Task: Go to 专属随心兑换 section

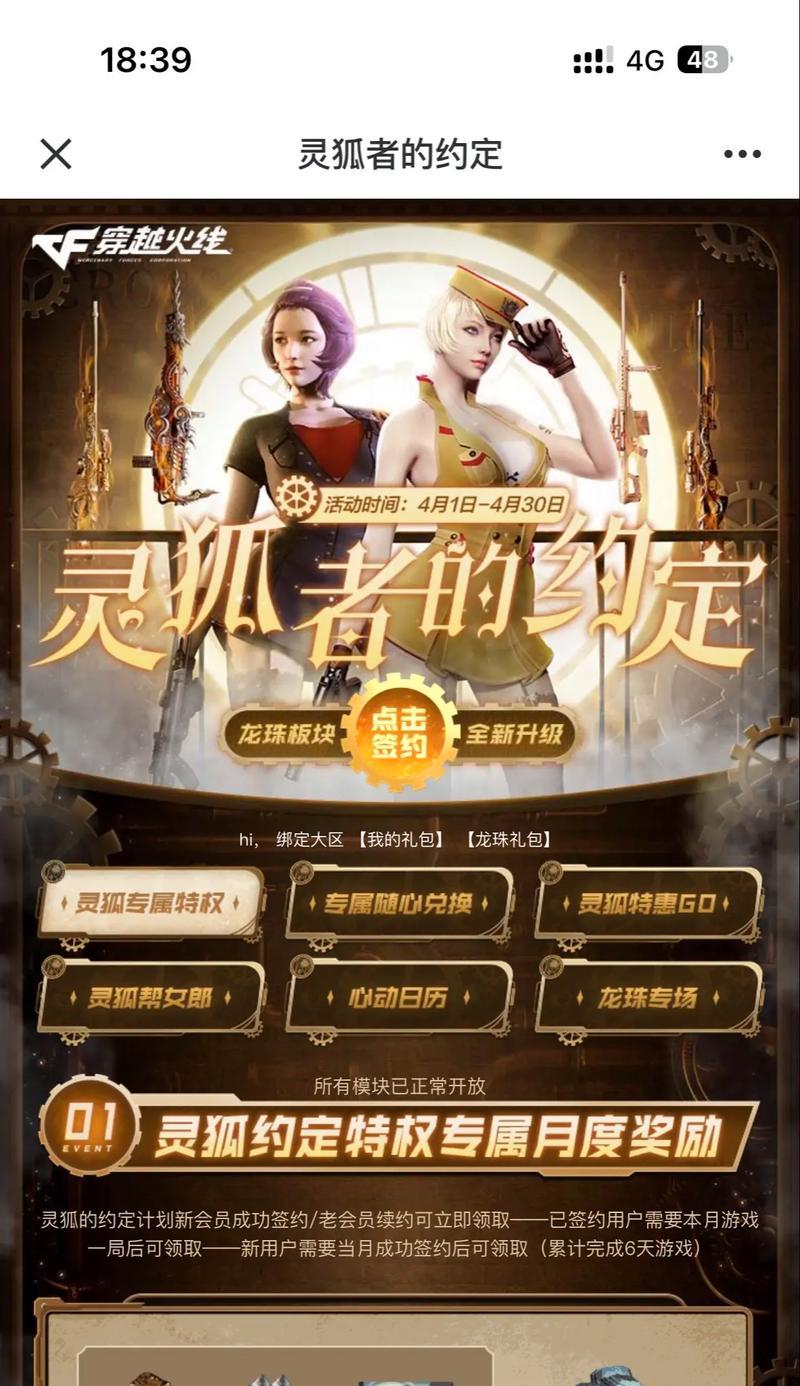Action: 398,904
